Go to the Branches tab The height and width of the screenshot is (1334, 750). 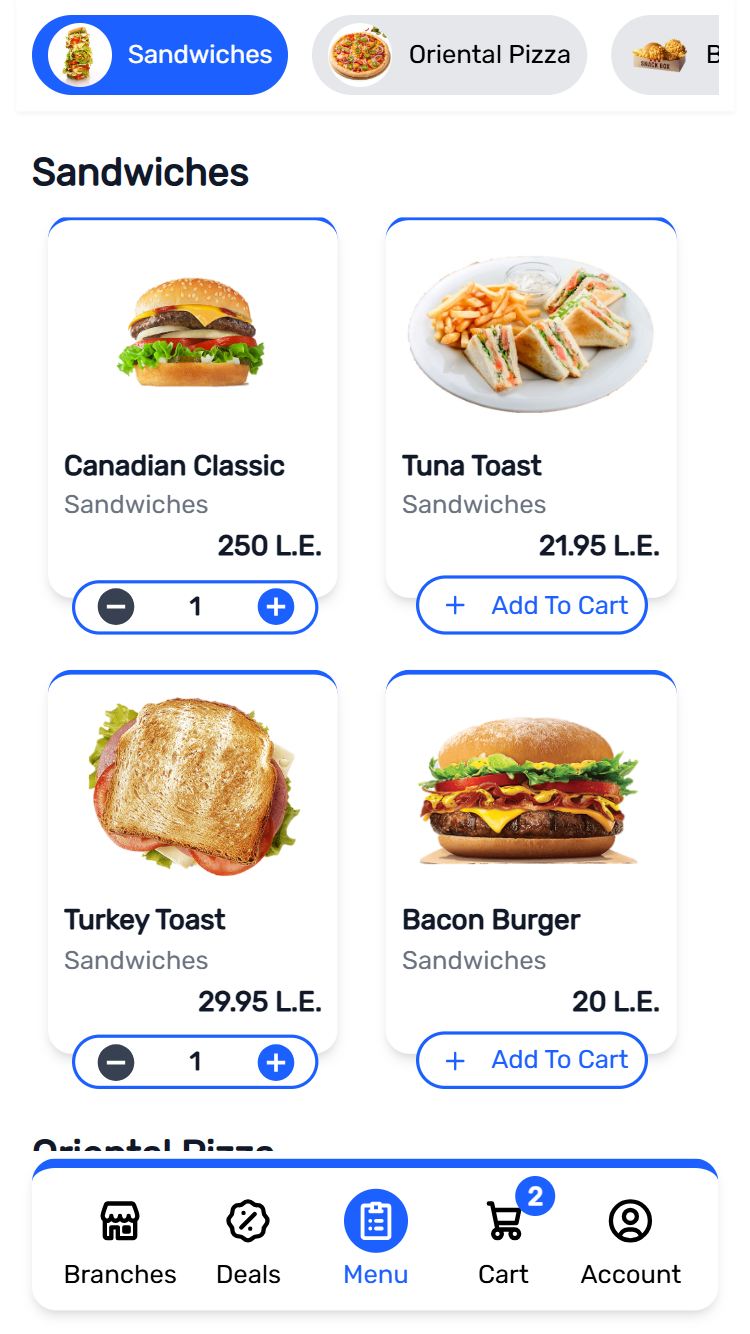pyautogui.click(x=120, y=1240)
